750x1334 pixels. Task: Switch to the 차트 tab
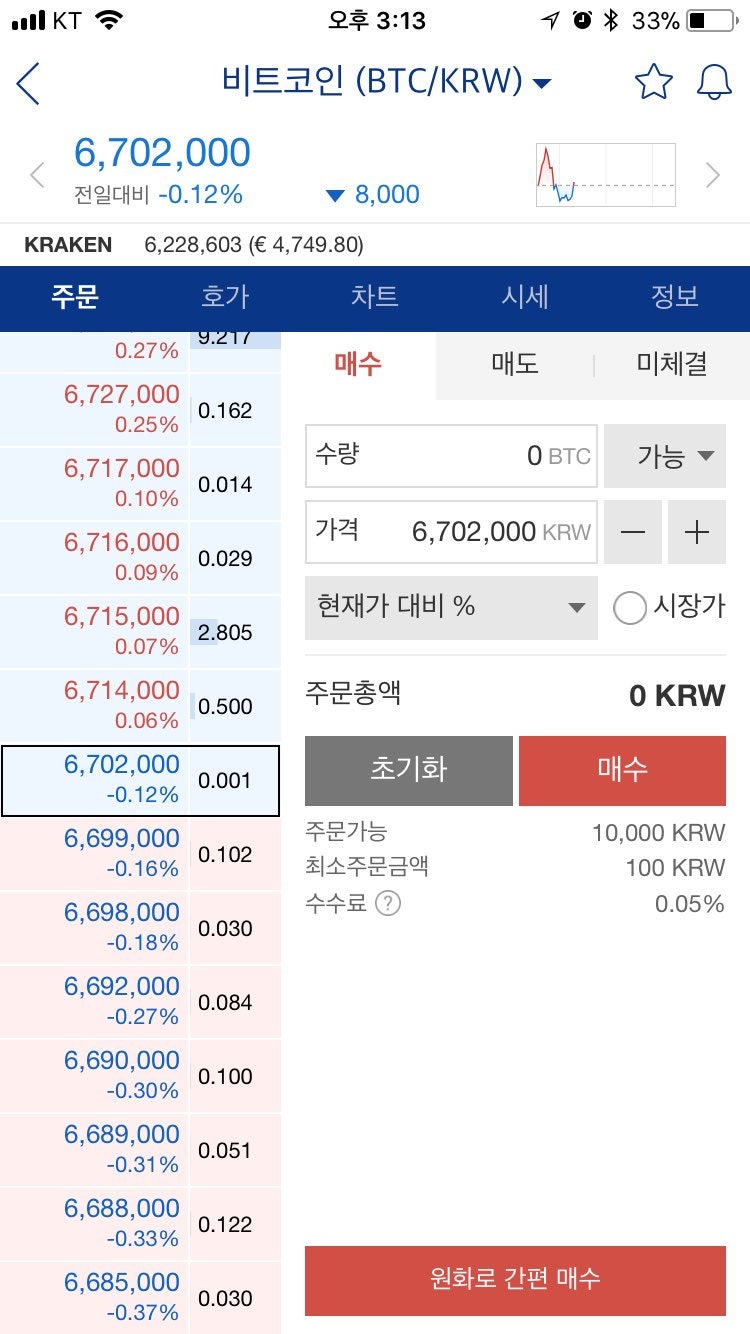pos(375,298)
